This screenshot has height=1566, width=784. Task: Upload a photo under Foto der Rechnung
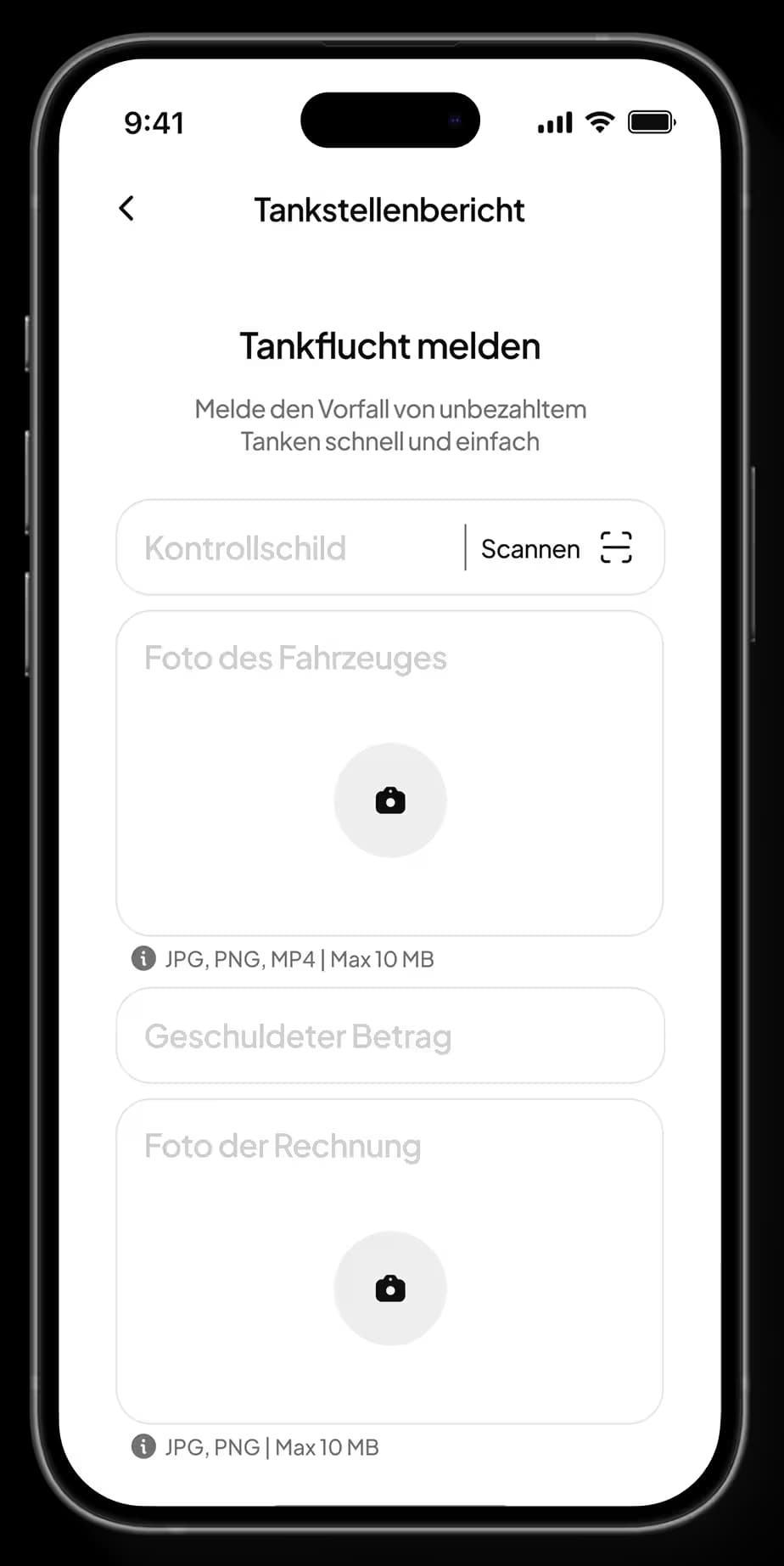(x=390, y=1288)
